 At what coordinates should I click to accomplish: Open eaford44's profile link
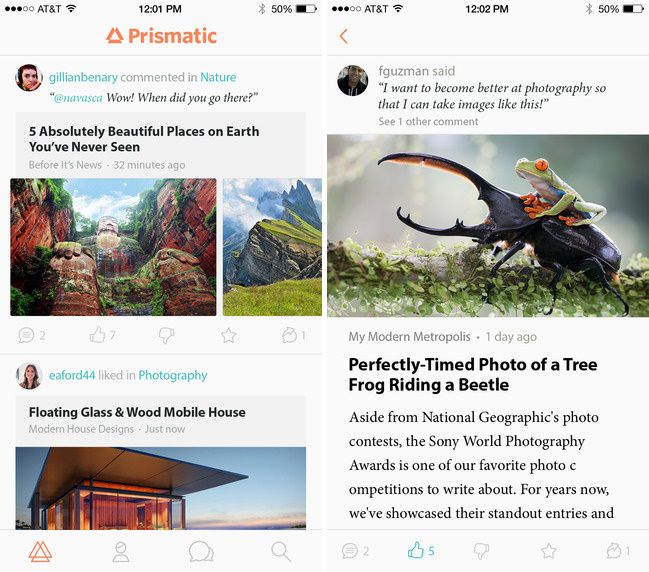tap(71, 375)
